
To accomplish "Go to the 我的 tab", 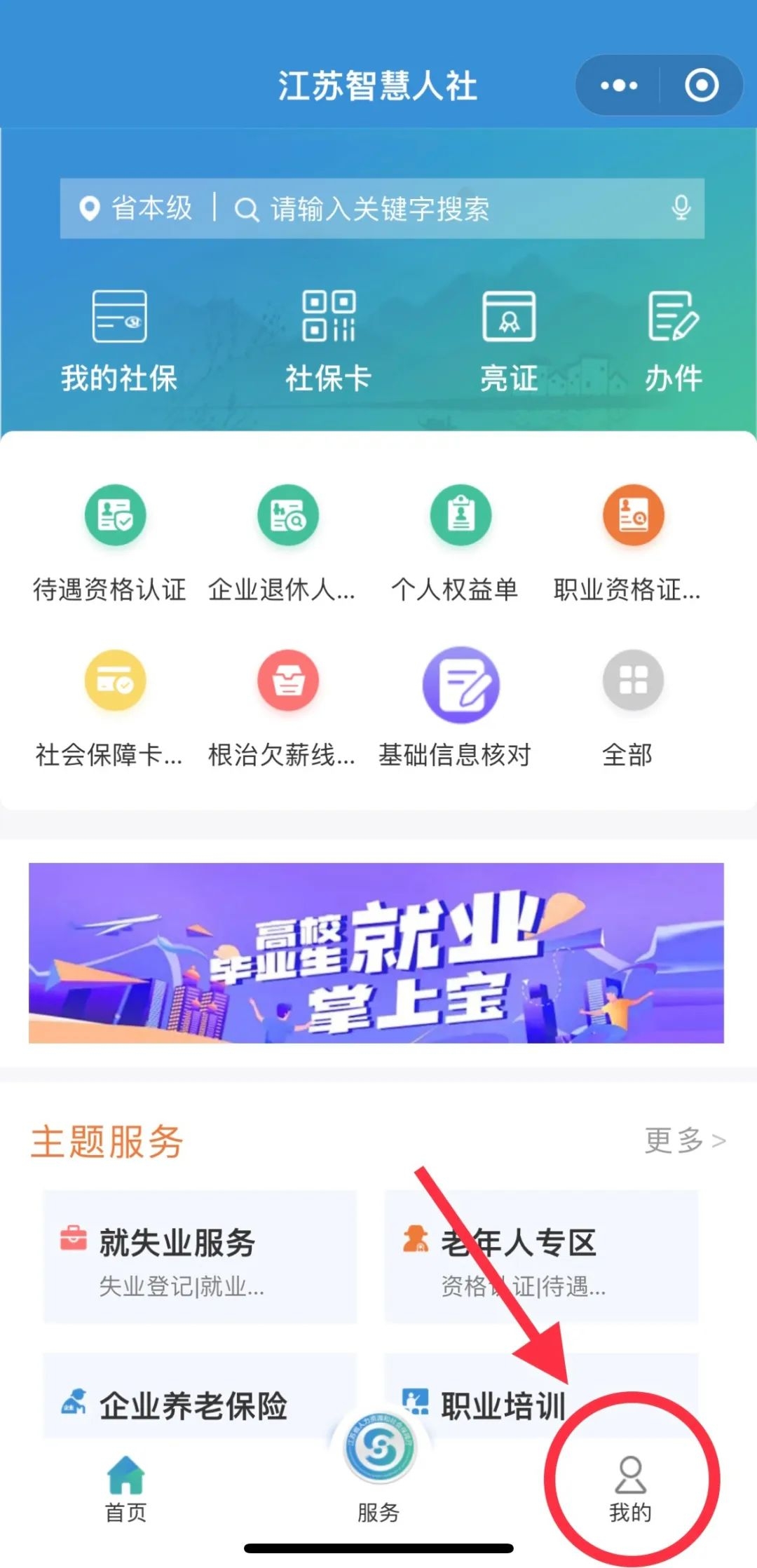I will [631, 1489].
